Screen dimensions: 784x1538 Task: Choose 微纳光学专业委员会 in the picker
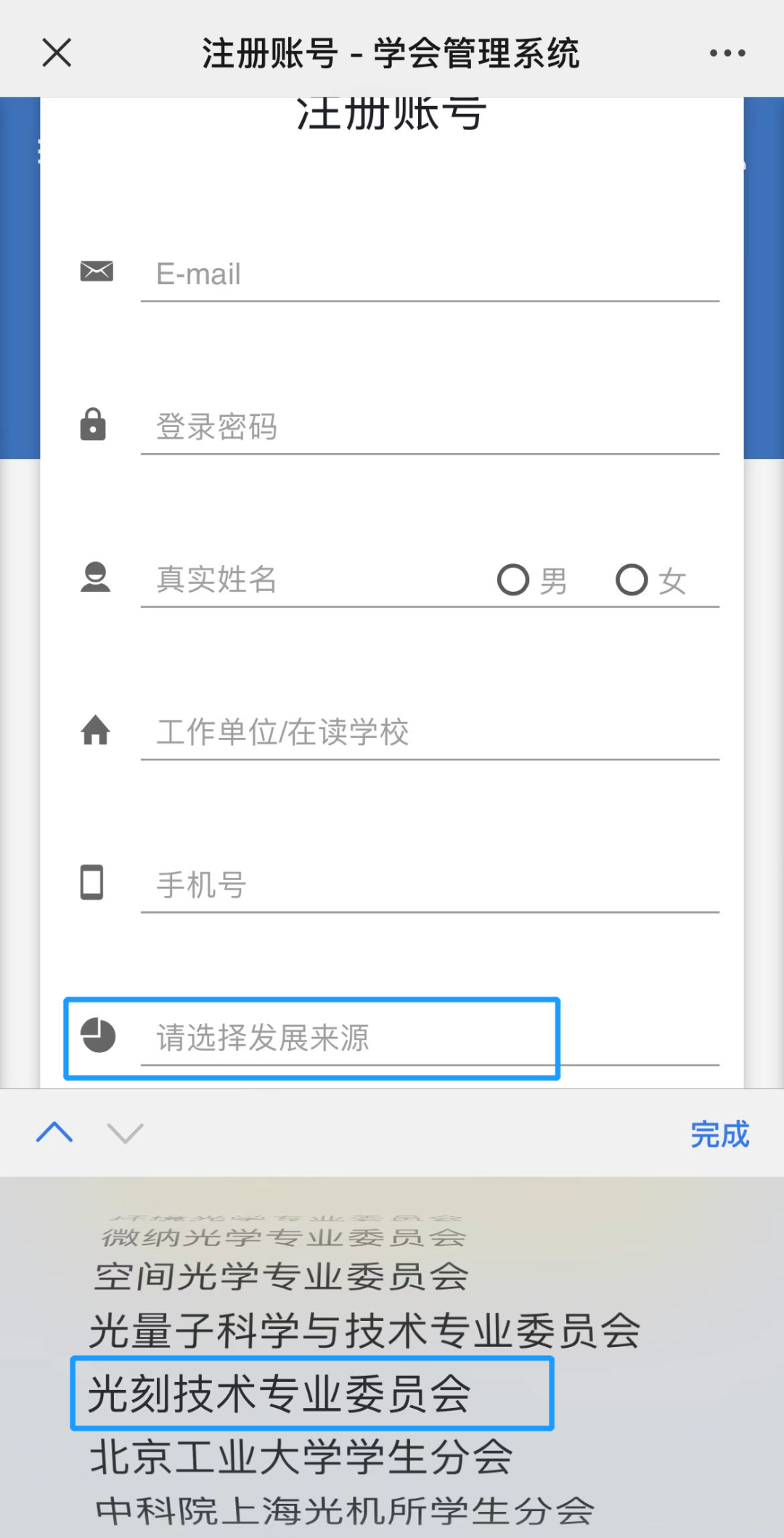pyautogui.click(x=284, y=1237)
